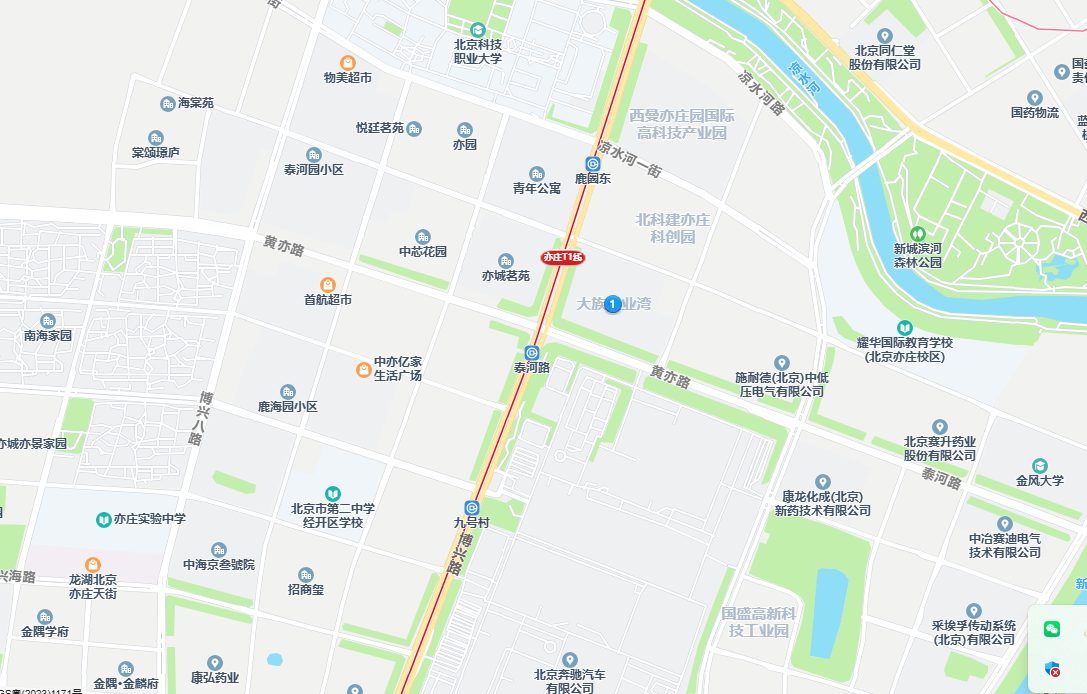Open the 首航超市 place marker
This screenshot has height=694, width=1087.
click(x=327, y=284)
